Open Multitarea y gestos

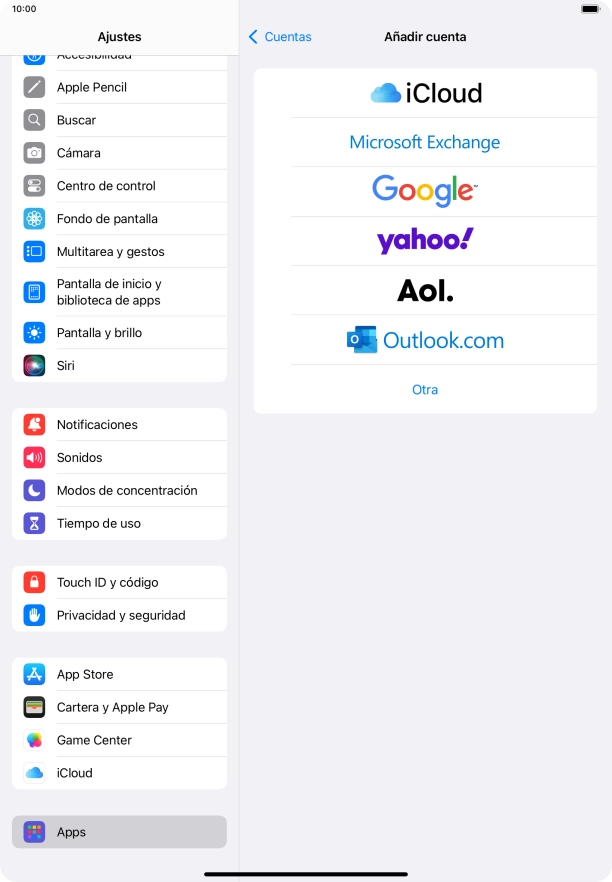coord(120,251)
